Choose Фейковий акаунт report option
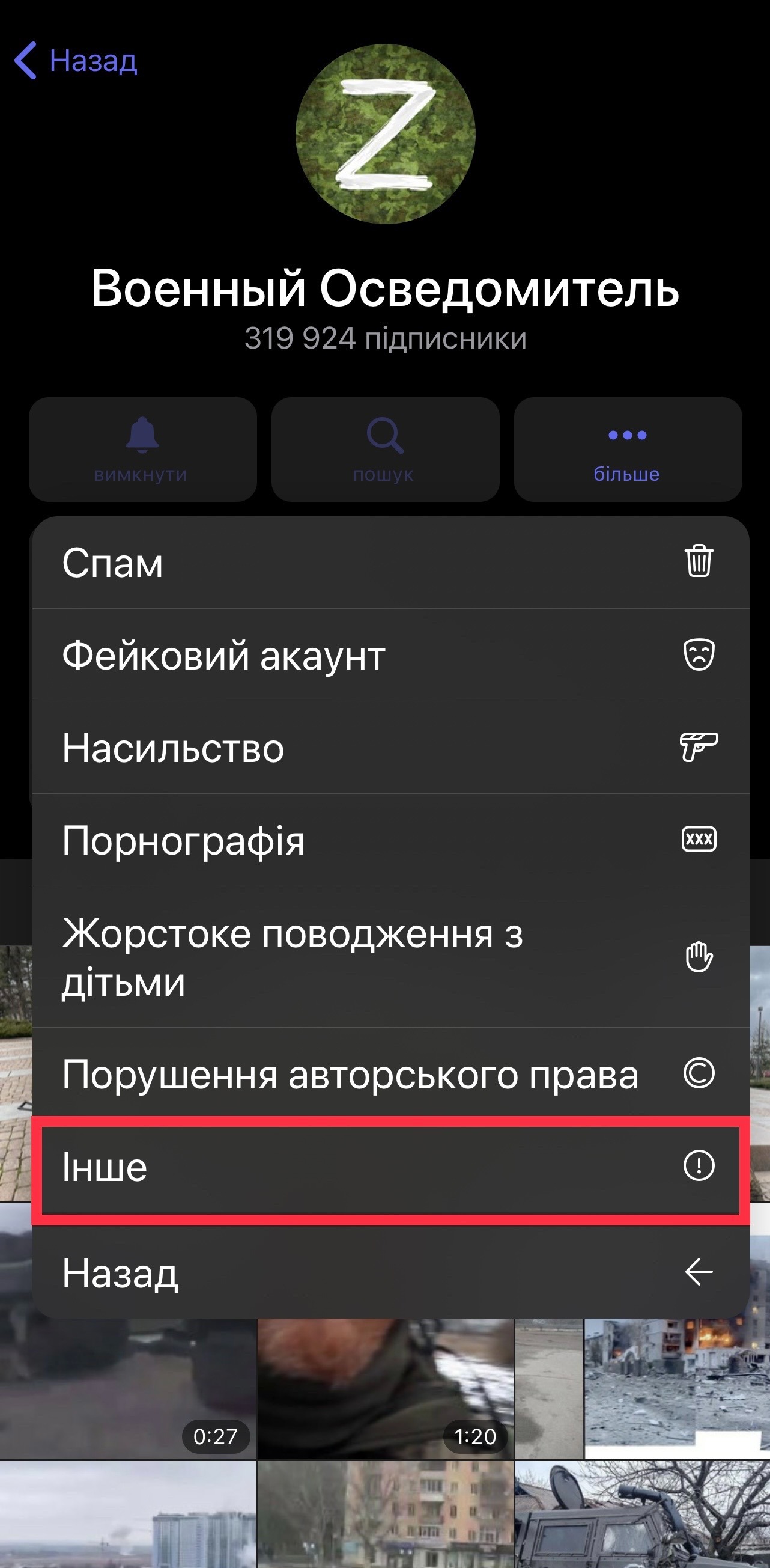Viewport: 770px width, 1568px height. point(390,655)
